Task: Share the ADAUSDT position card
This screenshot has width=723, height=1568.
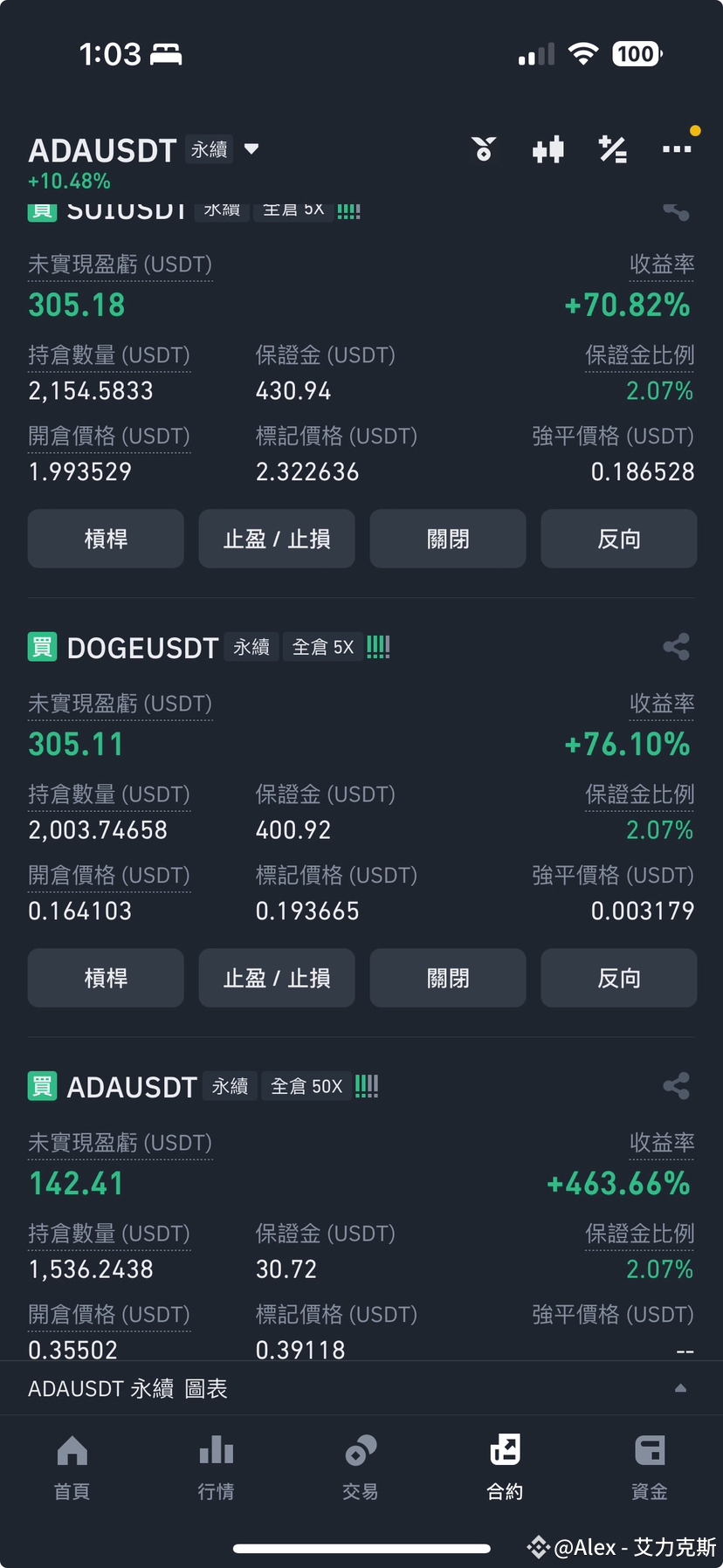Action: click(x=677, y=1085)
